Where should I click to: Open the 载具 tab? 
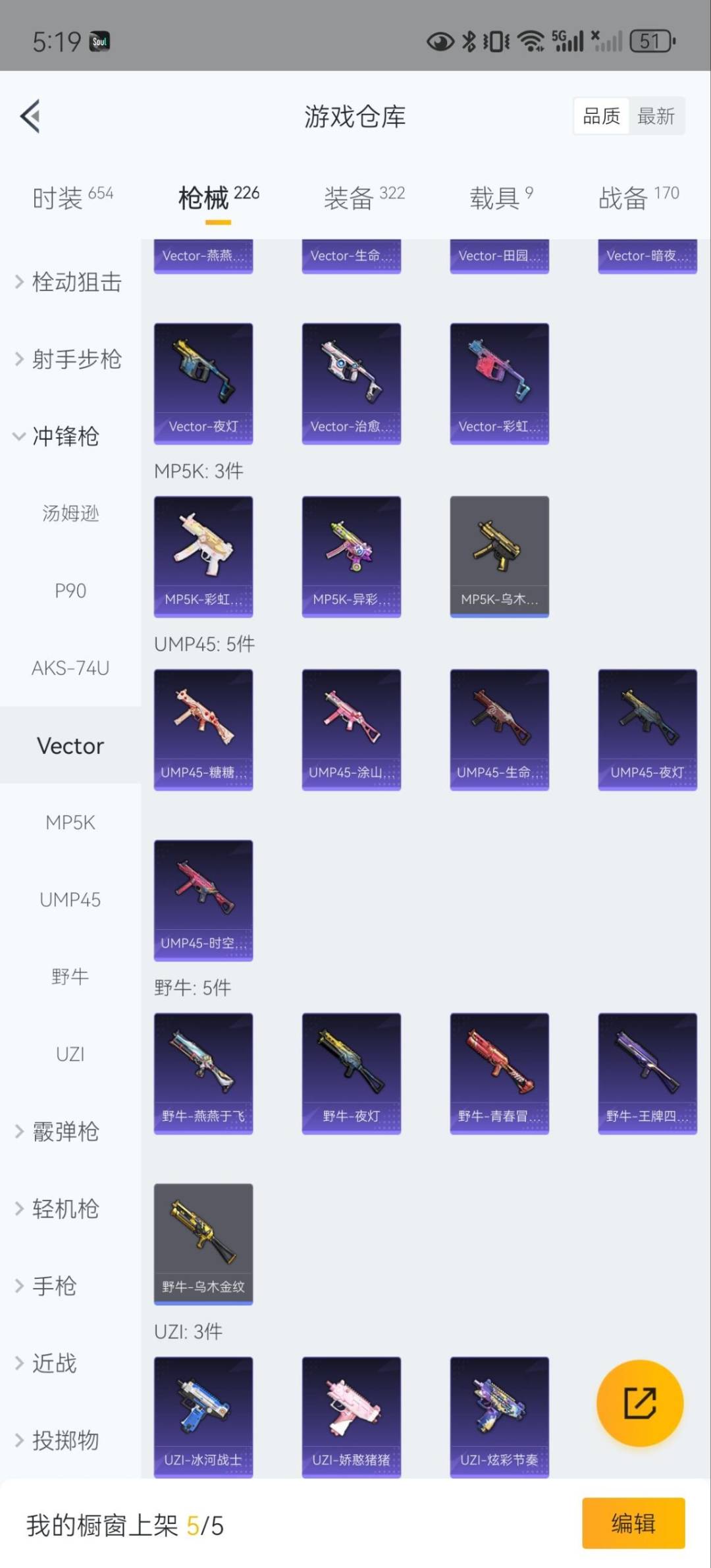pyautogui.click(x=500, y=197)
